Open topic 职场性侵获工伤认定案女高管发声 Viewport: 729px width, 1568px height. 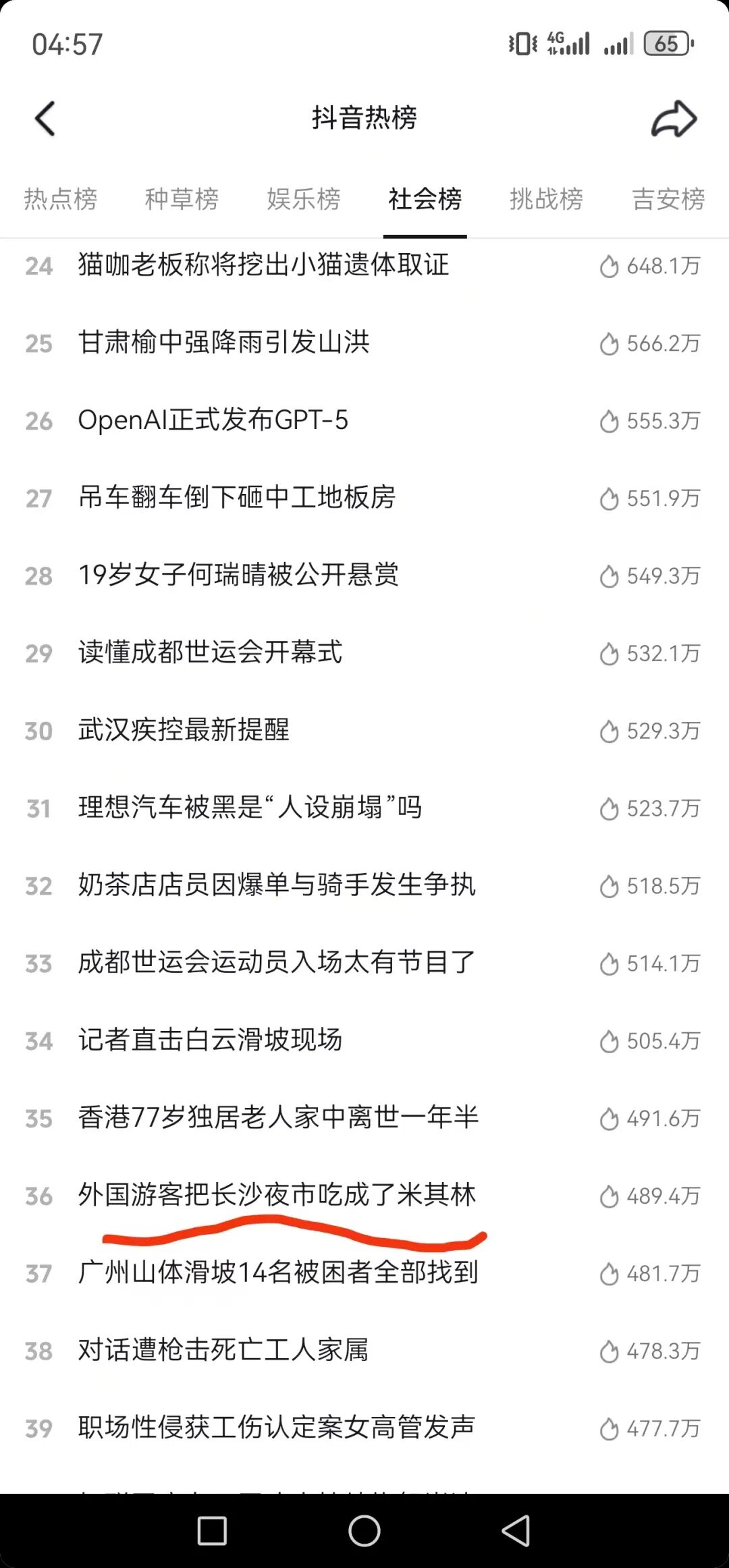[364, 1428]
